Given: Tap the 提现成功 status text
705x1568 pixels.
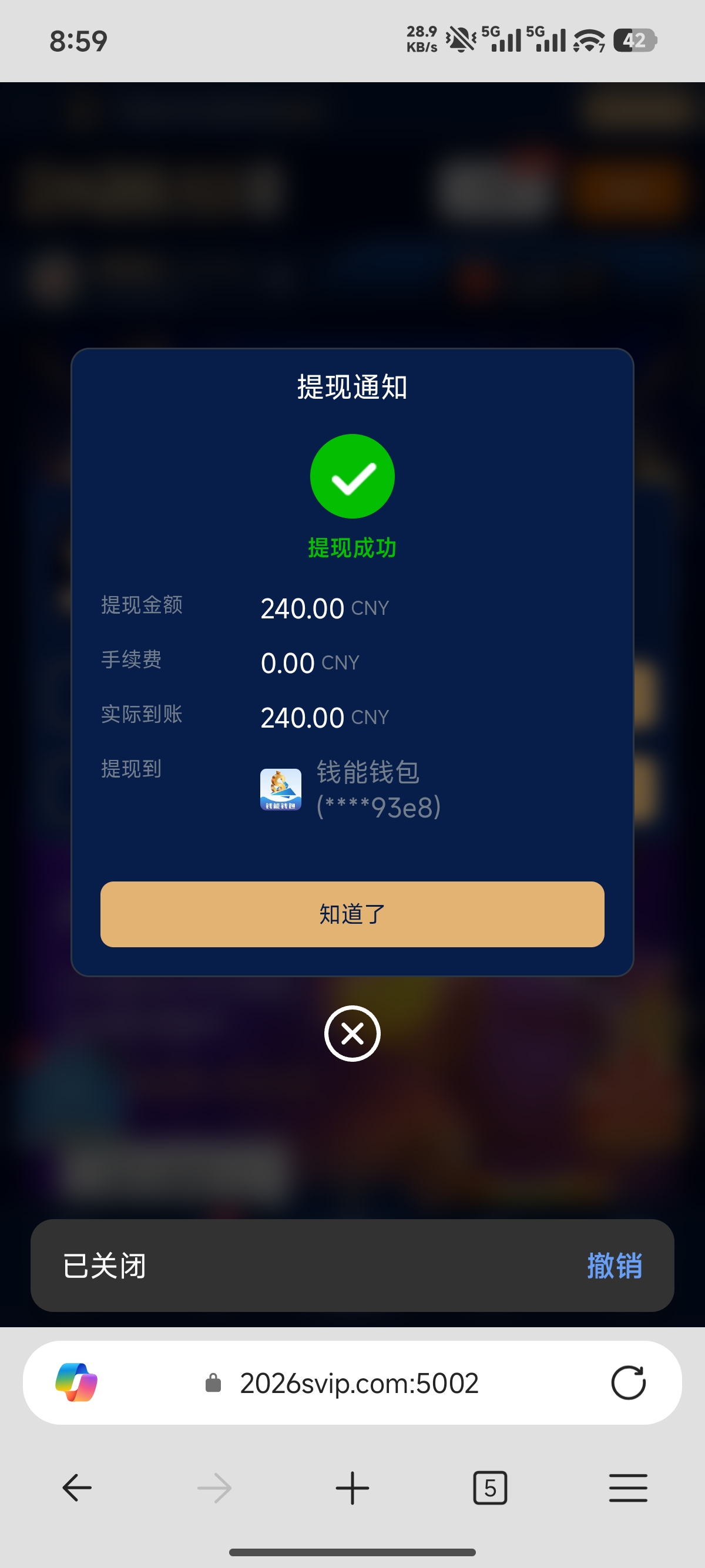Looking at the screenshot, I should click(x=352, y=547).
